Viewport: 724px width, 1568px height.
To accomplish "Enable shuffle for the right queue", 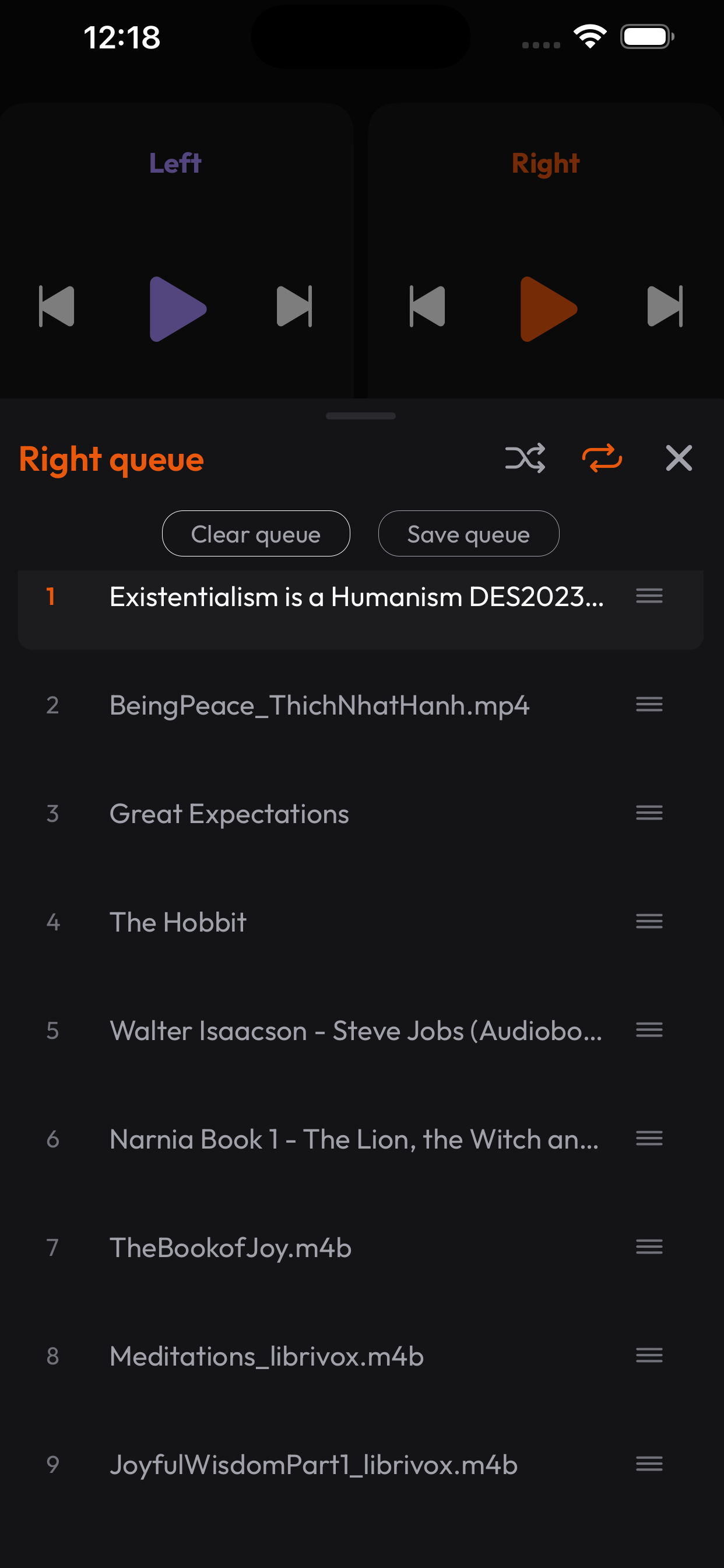I will click(x=526, y=459).
